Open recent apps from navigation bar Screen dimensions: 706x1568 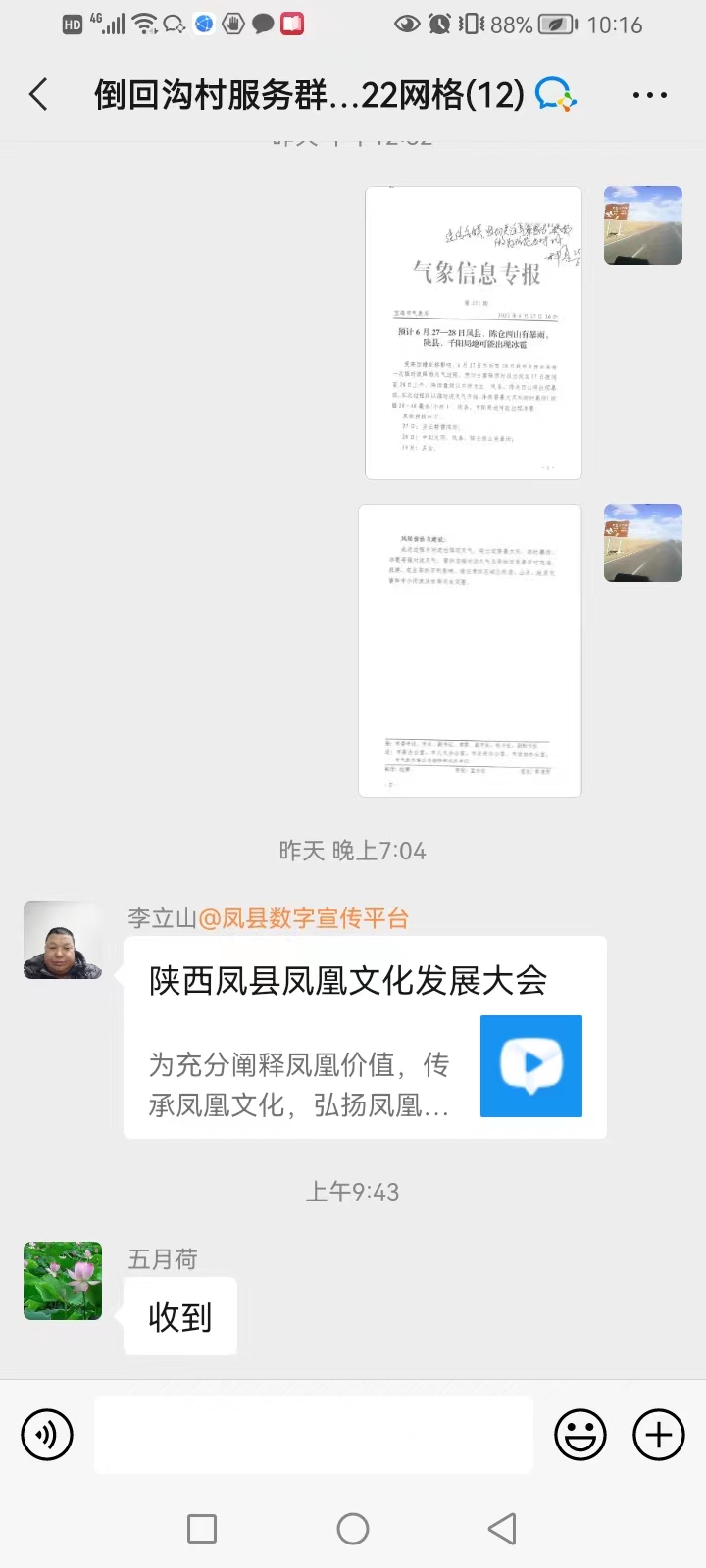202,1529
